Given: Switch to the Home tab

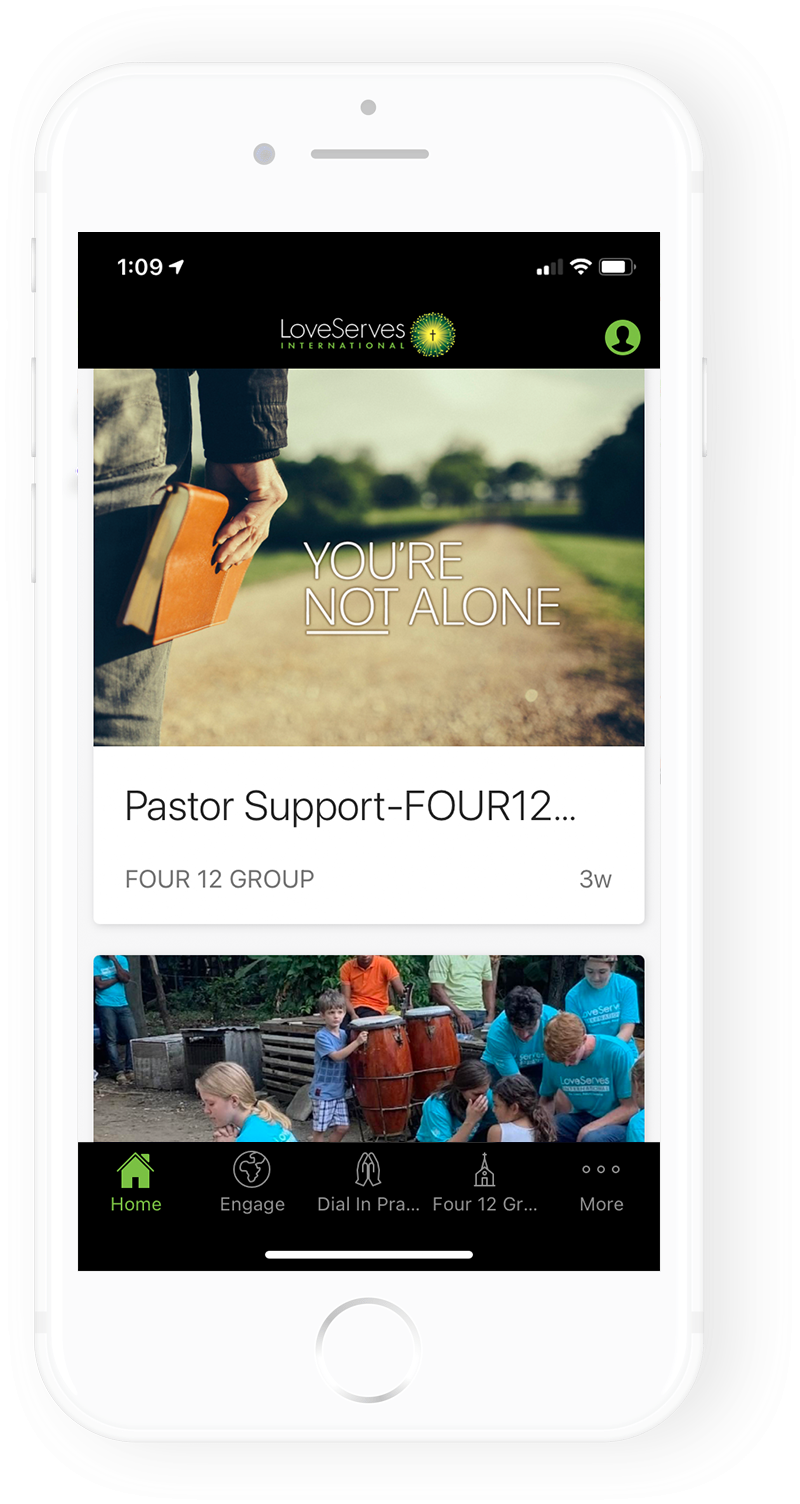Looking at the screenshot, I should (x=136, y=1183).
